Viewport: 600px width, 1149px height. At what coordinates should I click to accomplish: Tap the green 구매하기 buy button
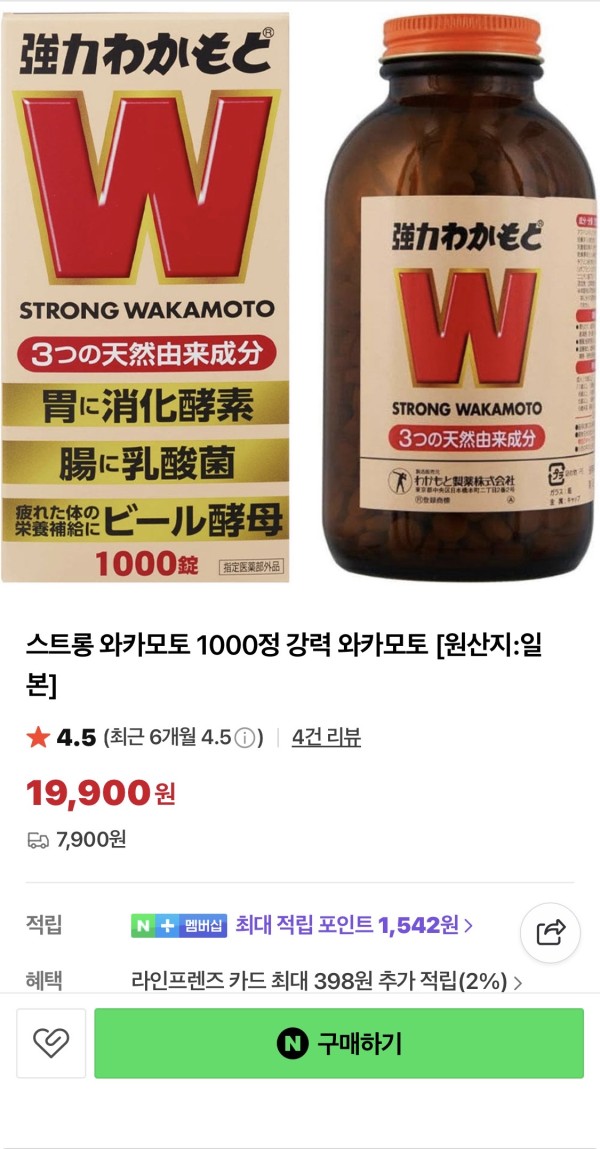339,1043
